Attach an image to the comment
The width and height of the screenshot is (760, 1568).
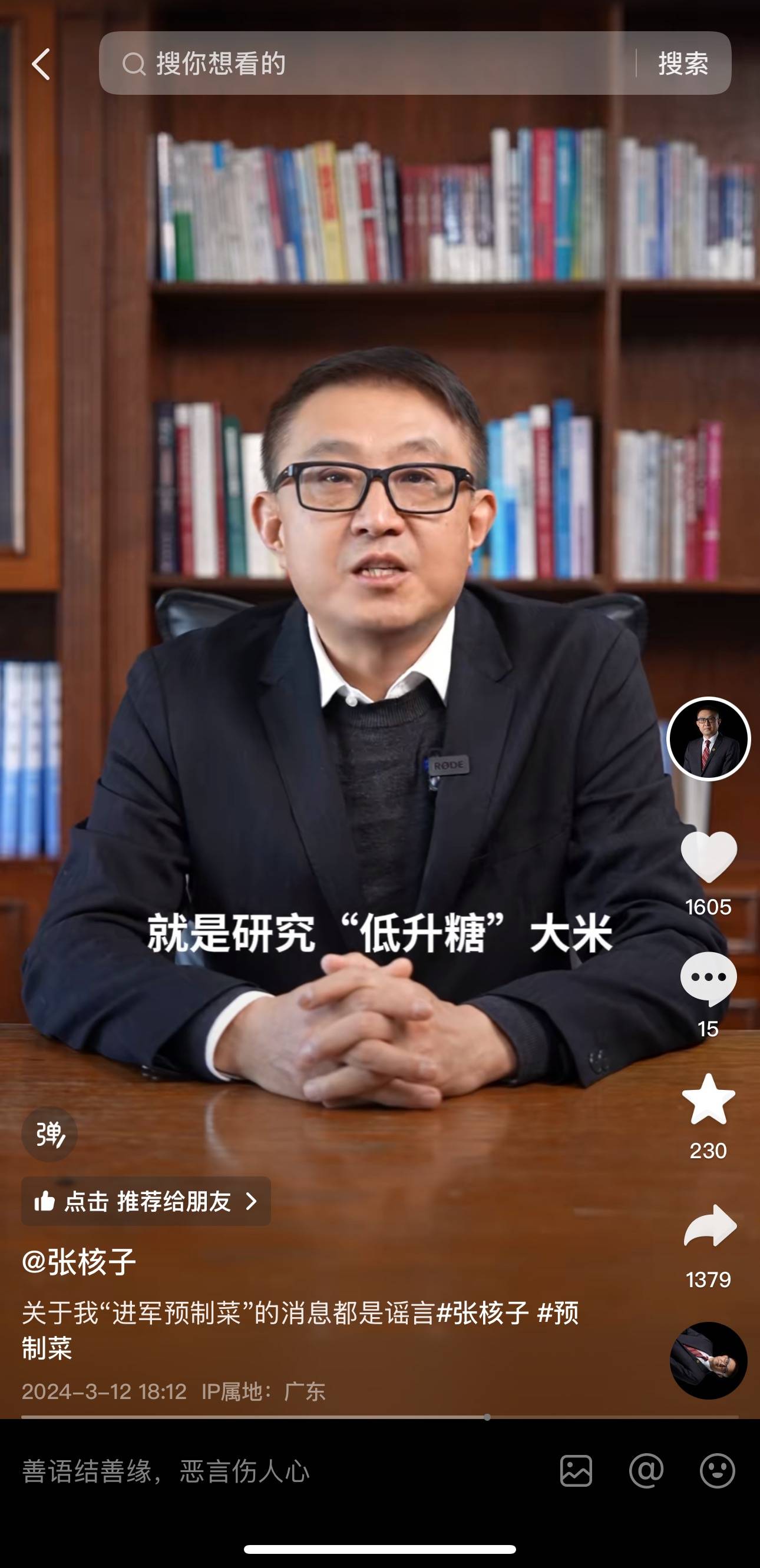tap(576, 1471)
